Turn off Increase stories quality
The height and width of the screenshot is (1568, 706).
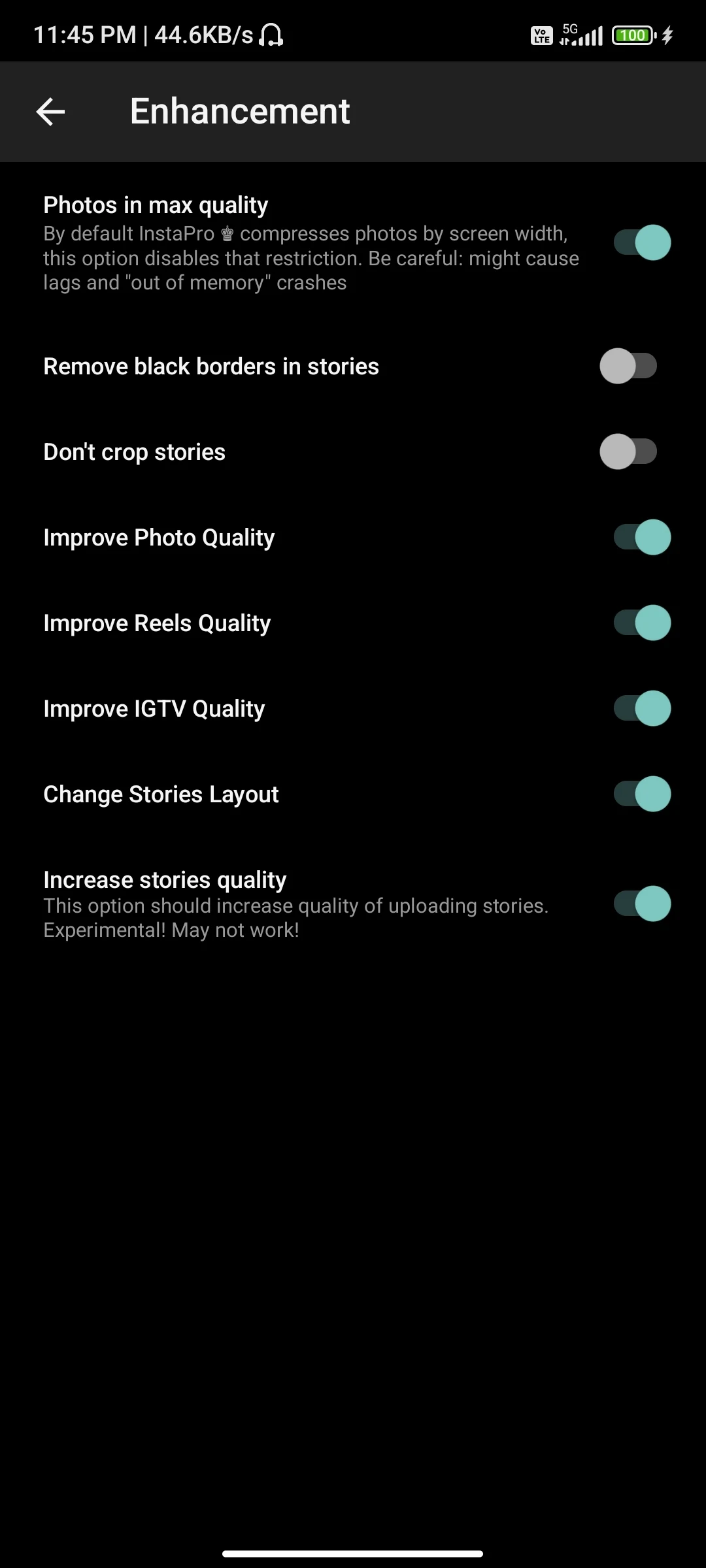641,904
